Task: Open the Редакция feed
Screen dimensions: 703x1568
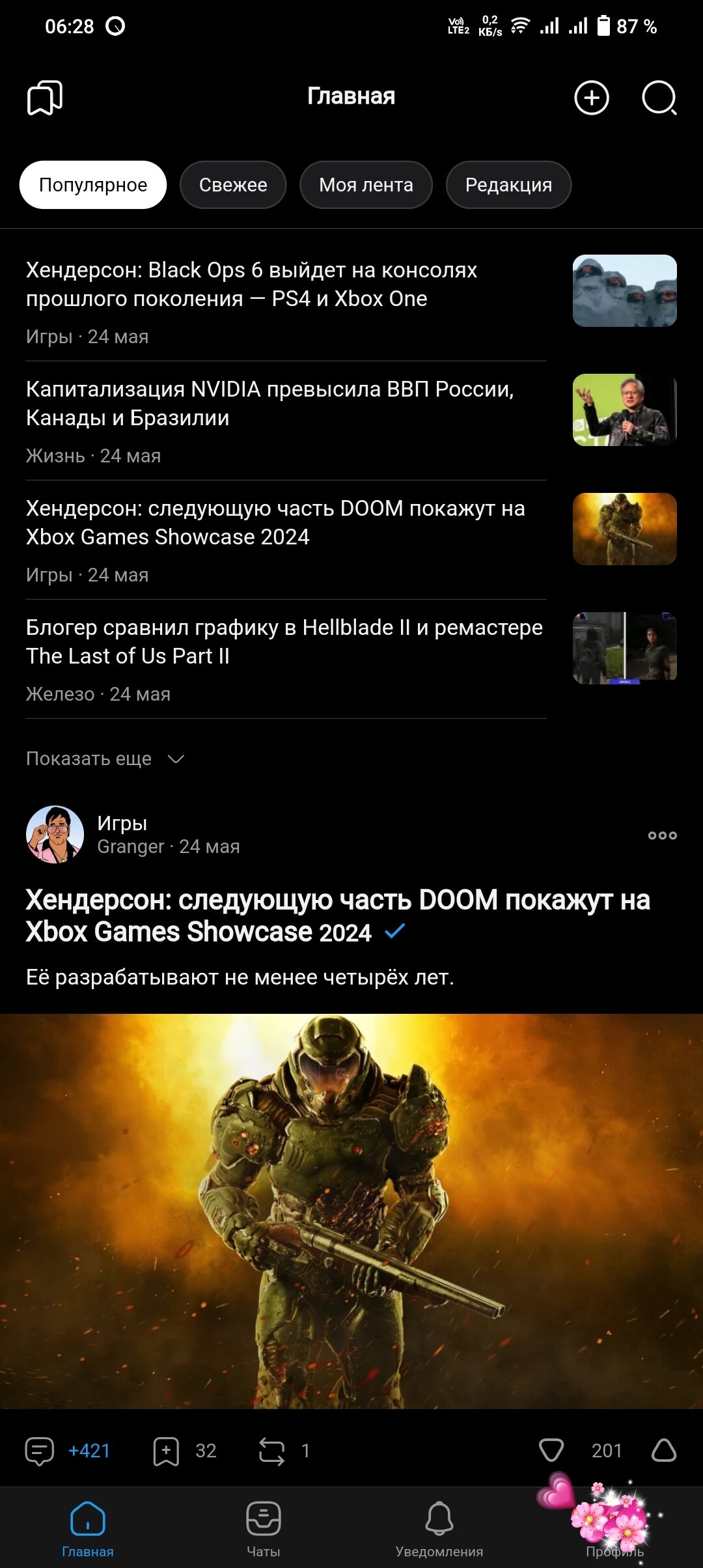Action: pos(508,185)
